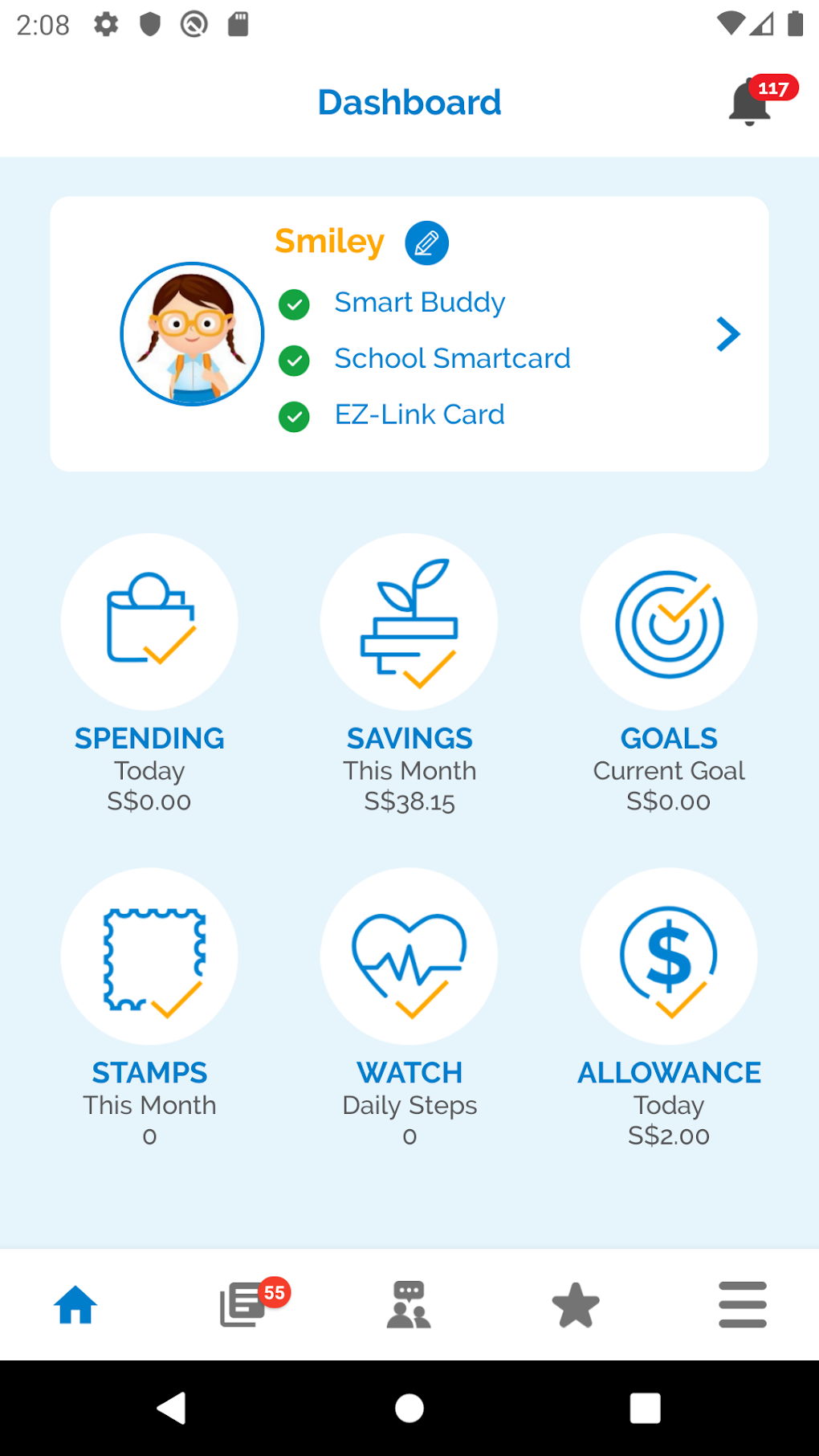819x1456 pixels.
Task: Tap Smiley's avatar picture
Action: pyautogui.click(x=192, y=334)
